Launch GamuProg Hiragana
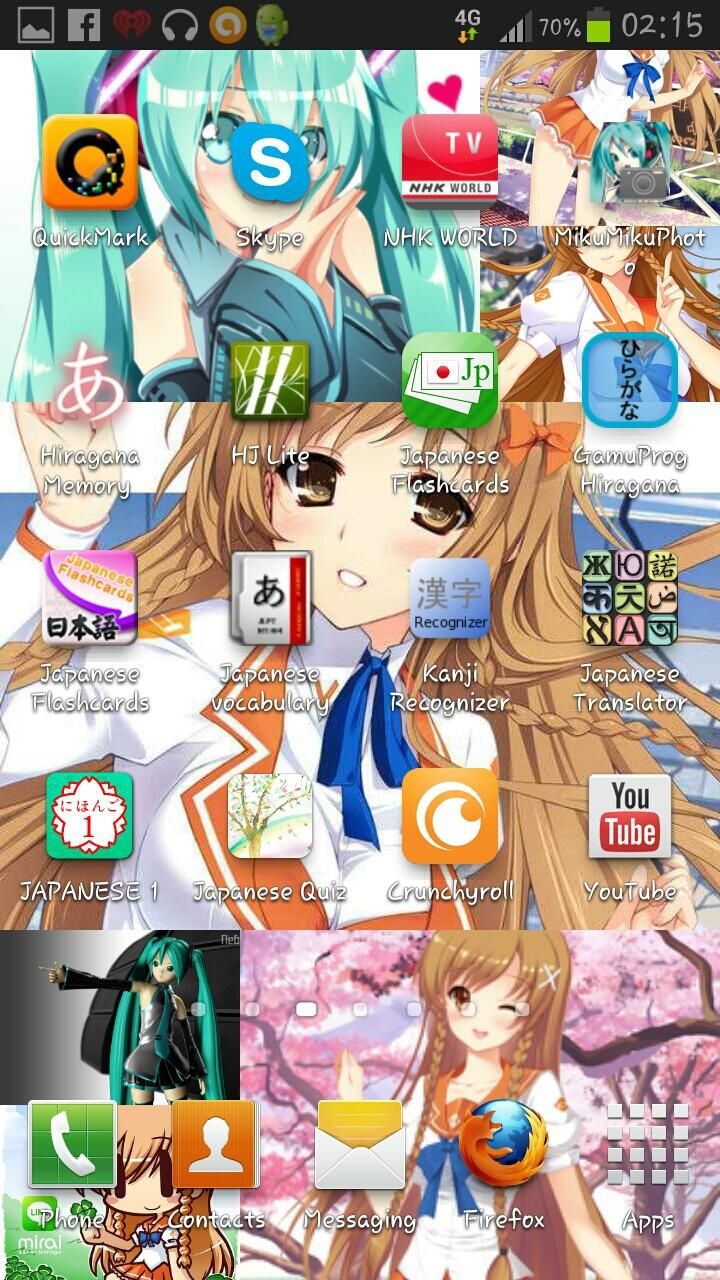This screenshot has height=1280, width=720. (x=630, y=382)
